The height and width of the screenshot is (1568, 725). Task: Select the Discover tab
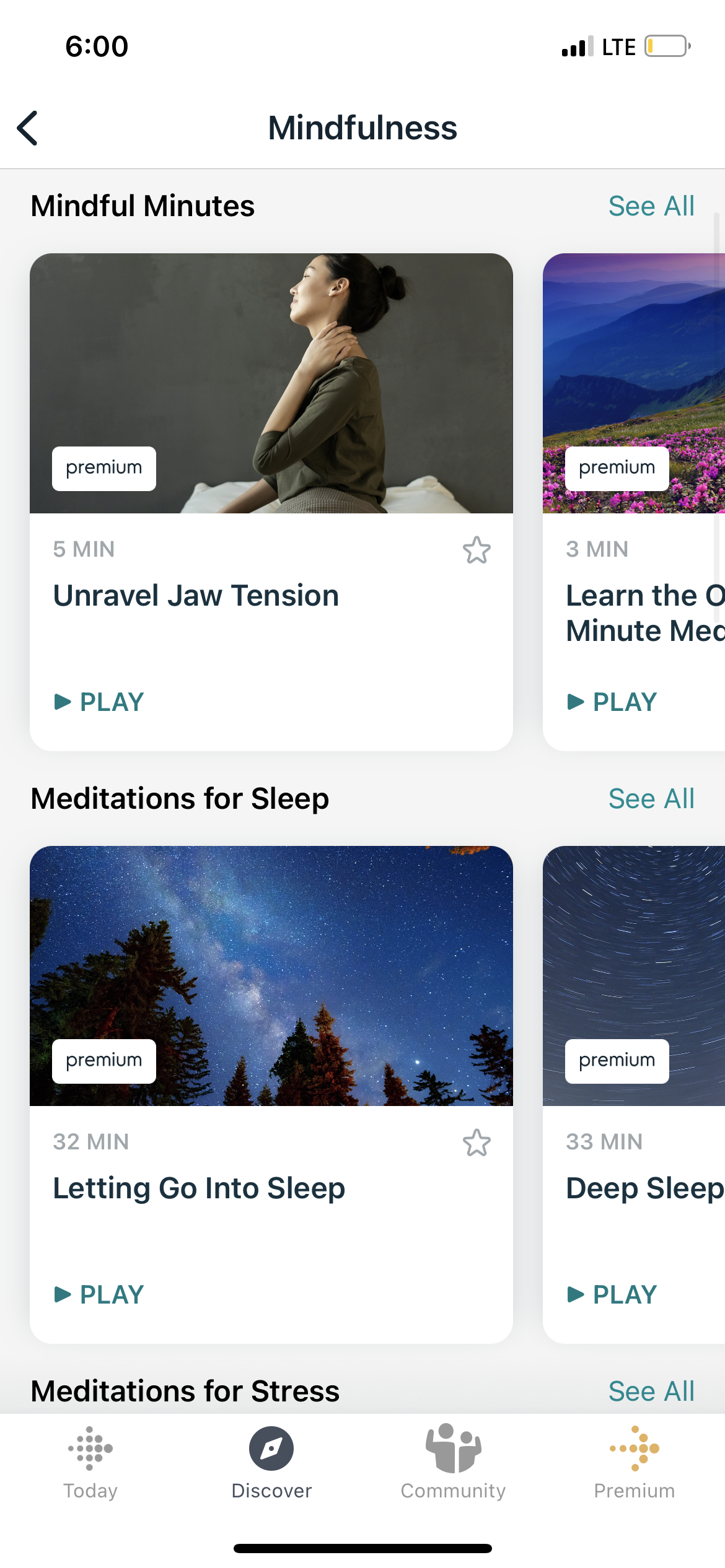(271, 1463)
